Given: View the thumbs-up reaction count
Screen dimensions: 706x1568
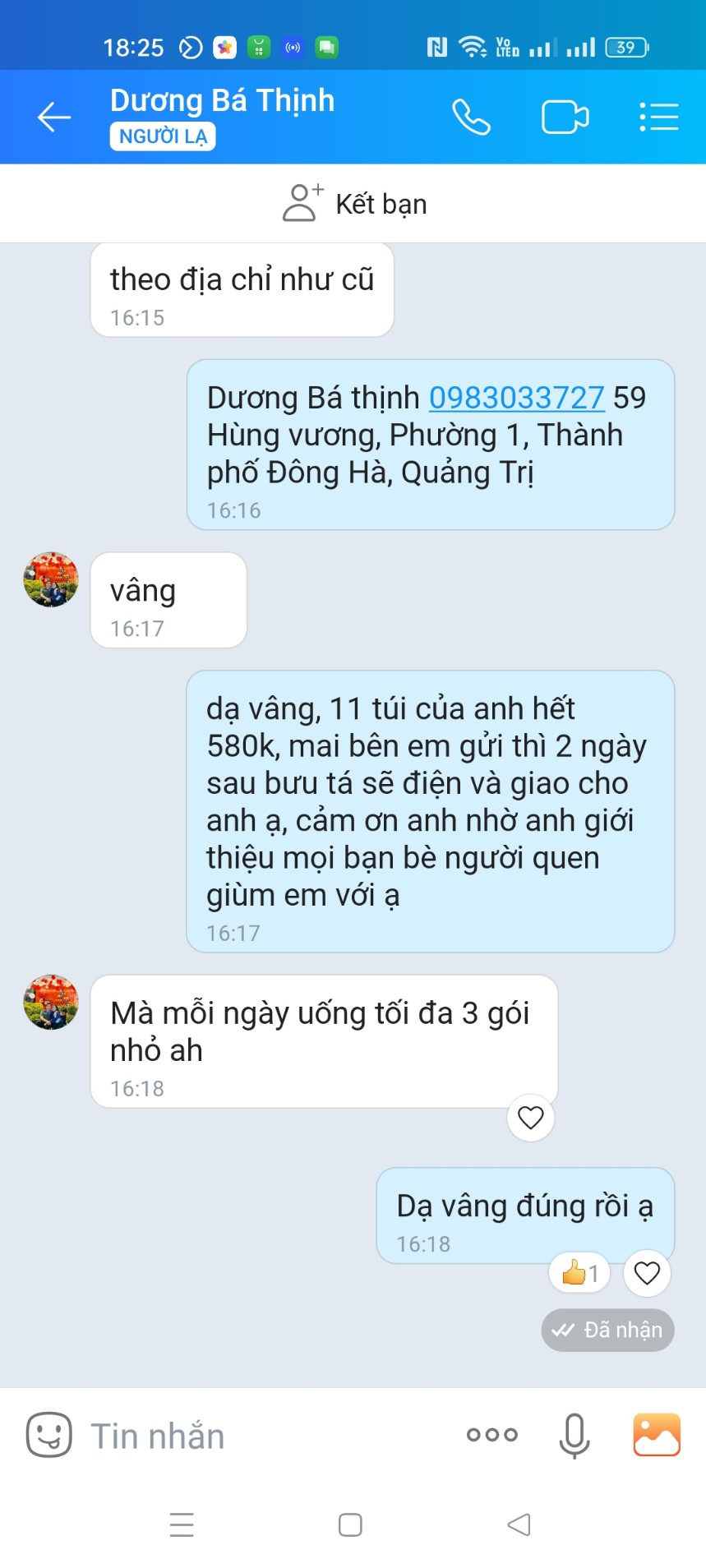Looking at the screenshot, I should pos(579,1273).
